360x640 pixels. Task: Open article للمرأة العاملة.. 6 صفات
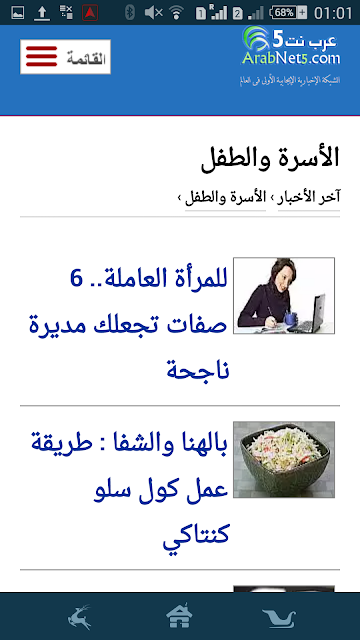point(128,325)
